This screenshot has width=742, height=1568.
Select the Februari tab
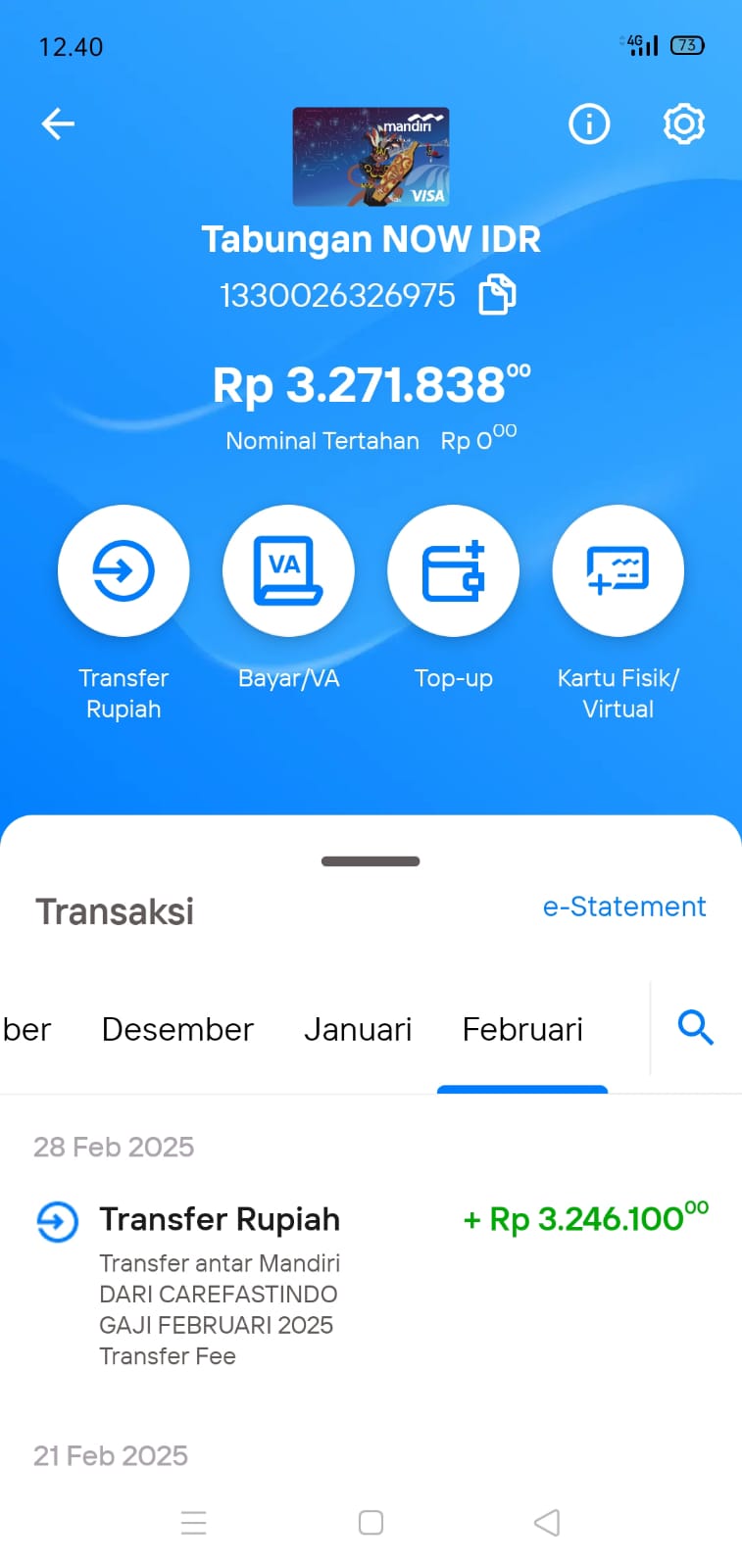tap(522, 1029)
